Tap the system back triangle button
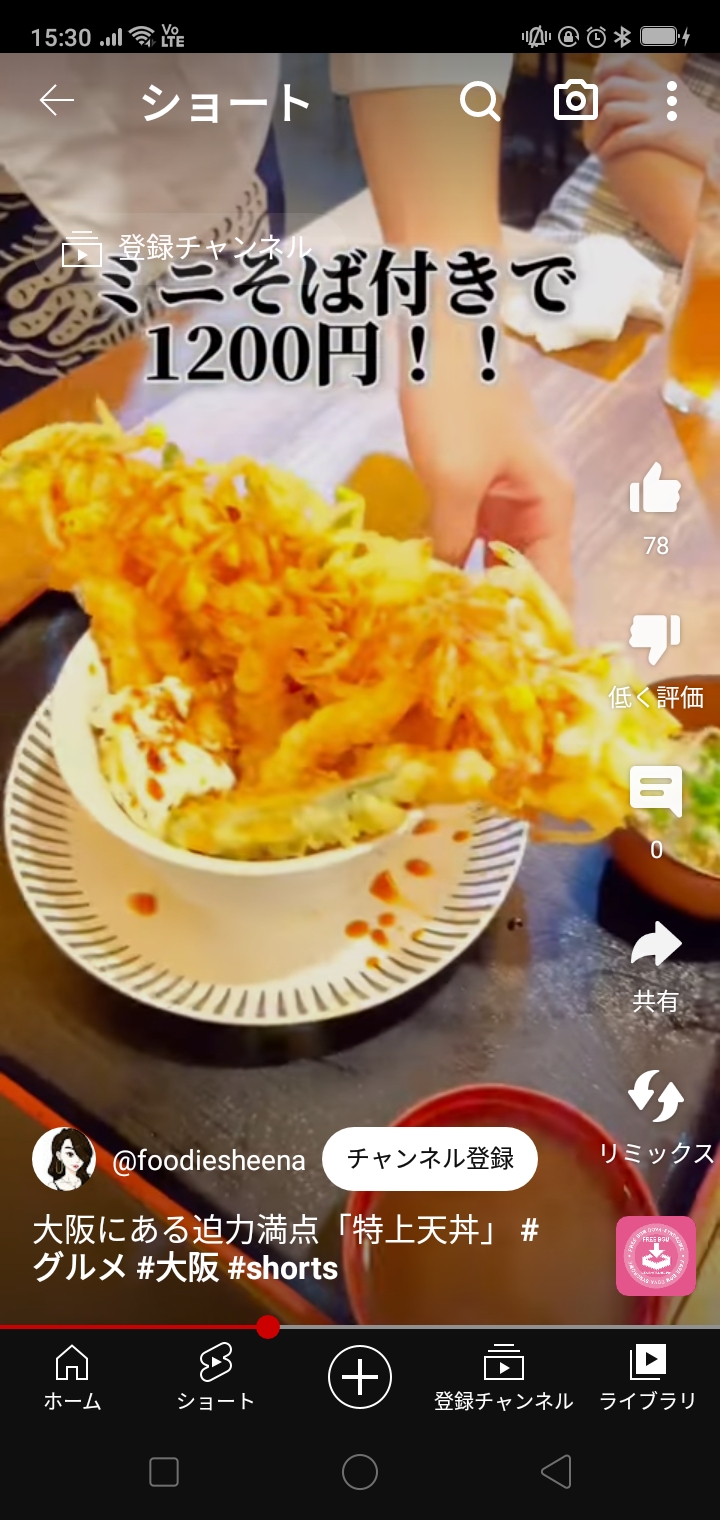 pos(555,1472)
